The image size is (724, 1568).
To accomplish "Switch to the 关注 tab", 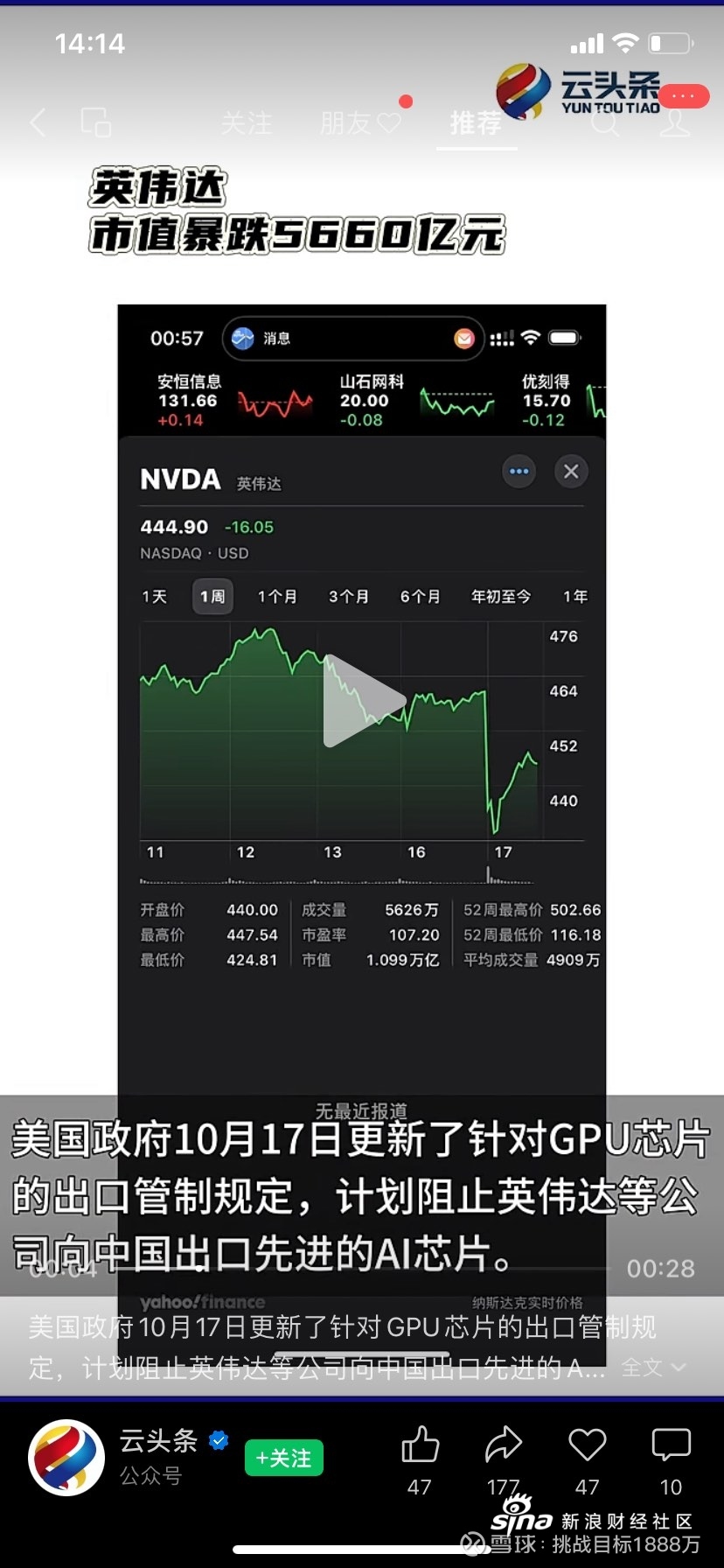I will (246, 123).
